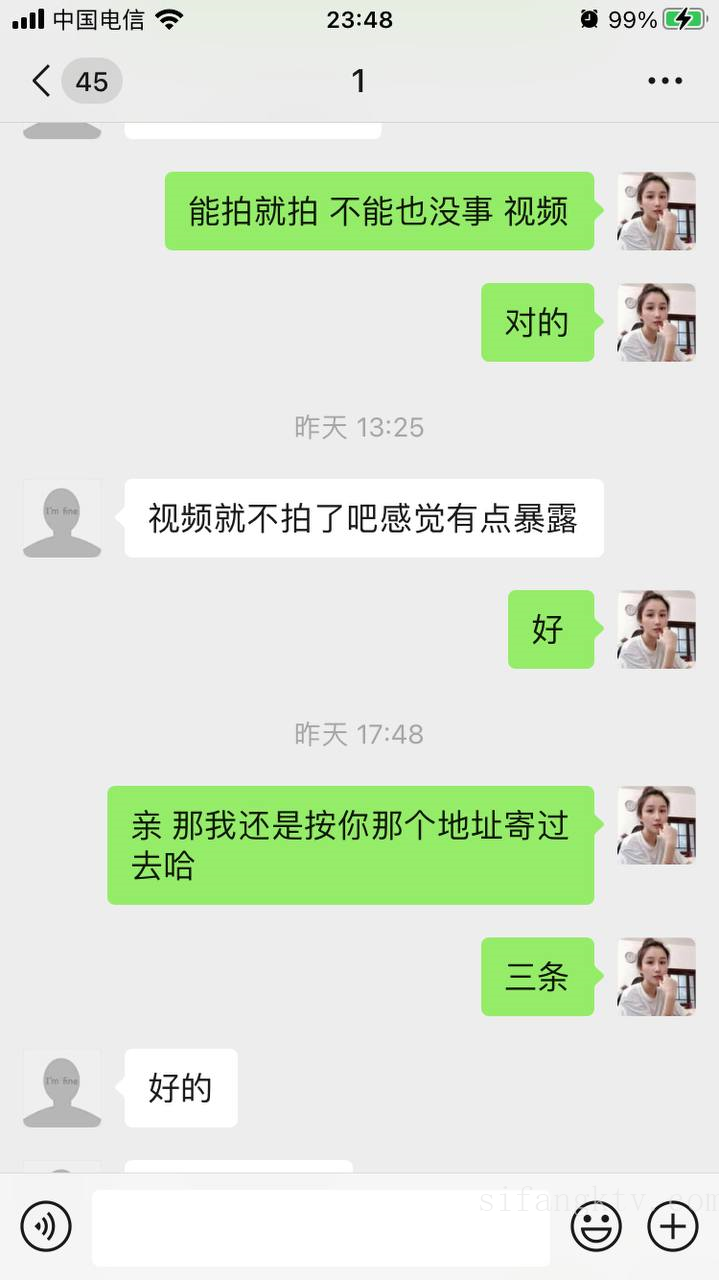
Task: Open the emoji sticker panel
Action: [x=596, y=1226]
